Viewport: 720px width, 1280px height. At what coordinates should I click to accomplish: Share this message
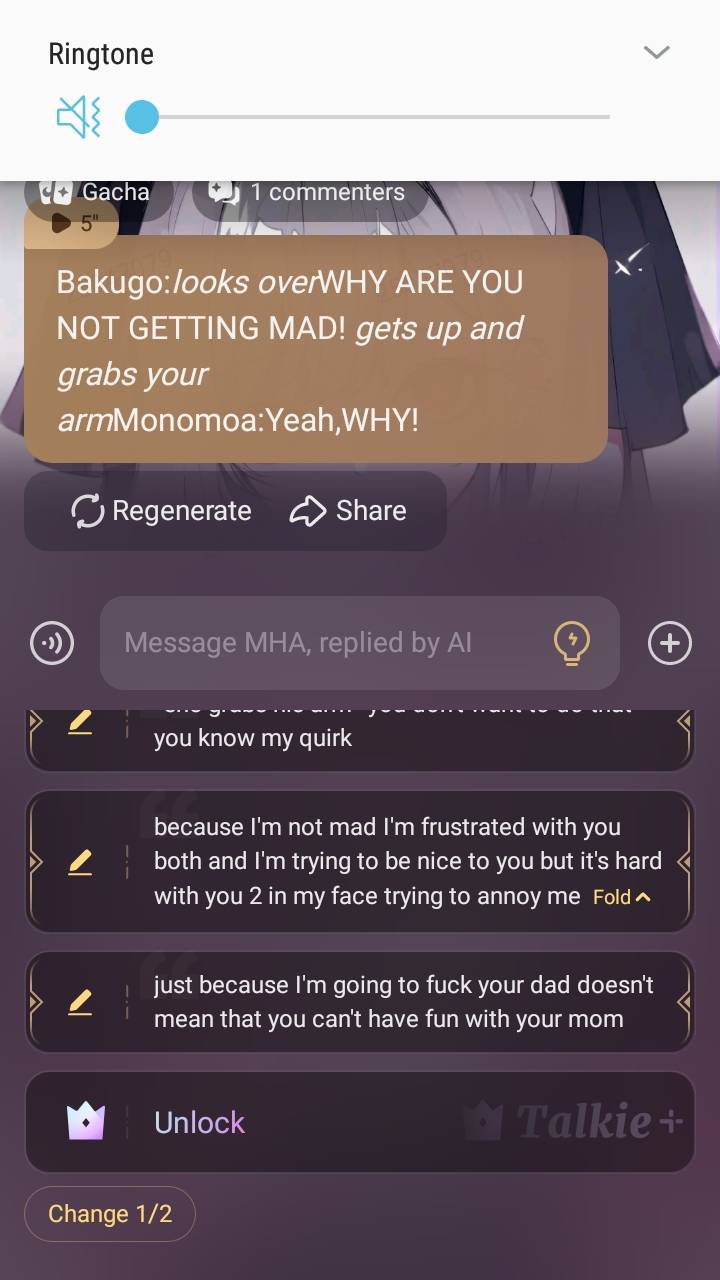click(x=348, y=511)
